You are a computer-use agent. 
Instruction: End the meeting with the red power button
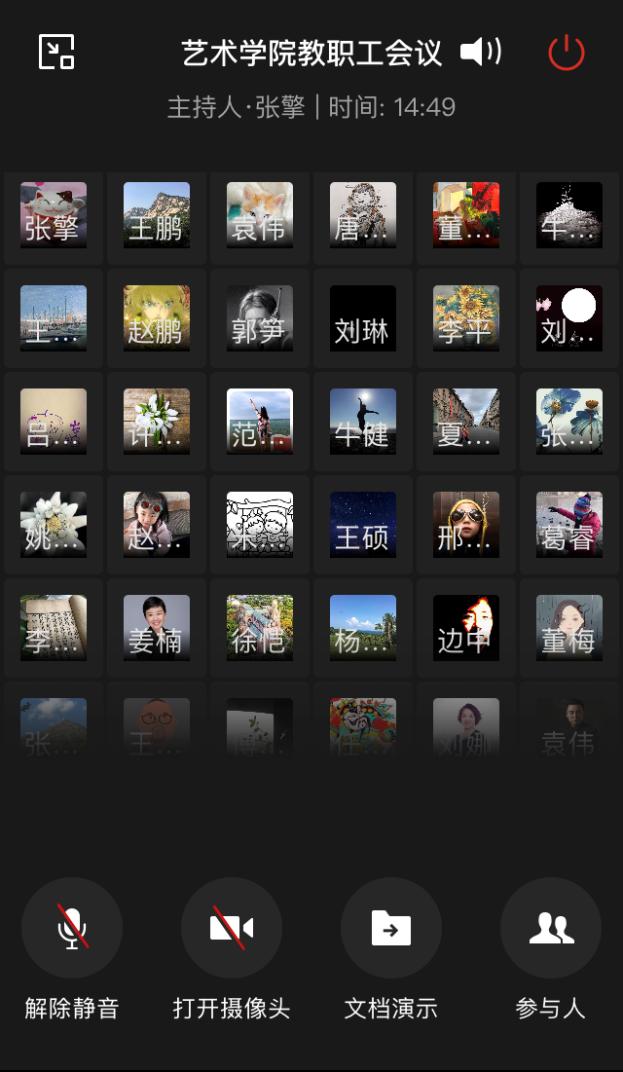pyautogui.click(x=566, y=52)
